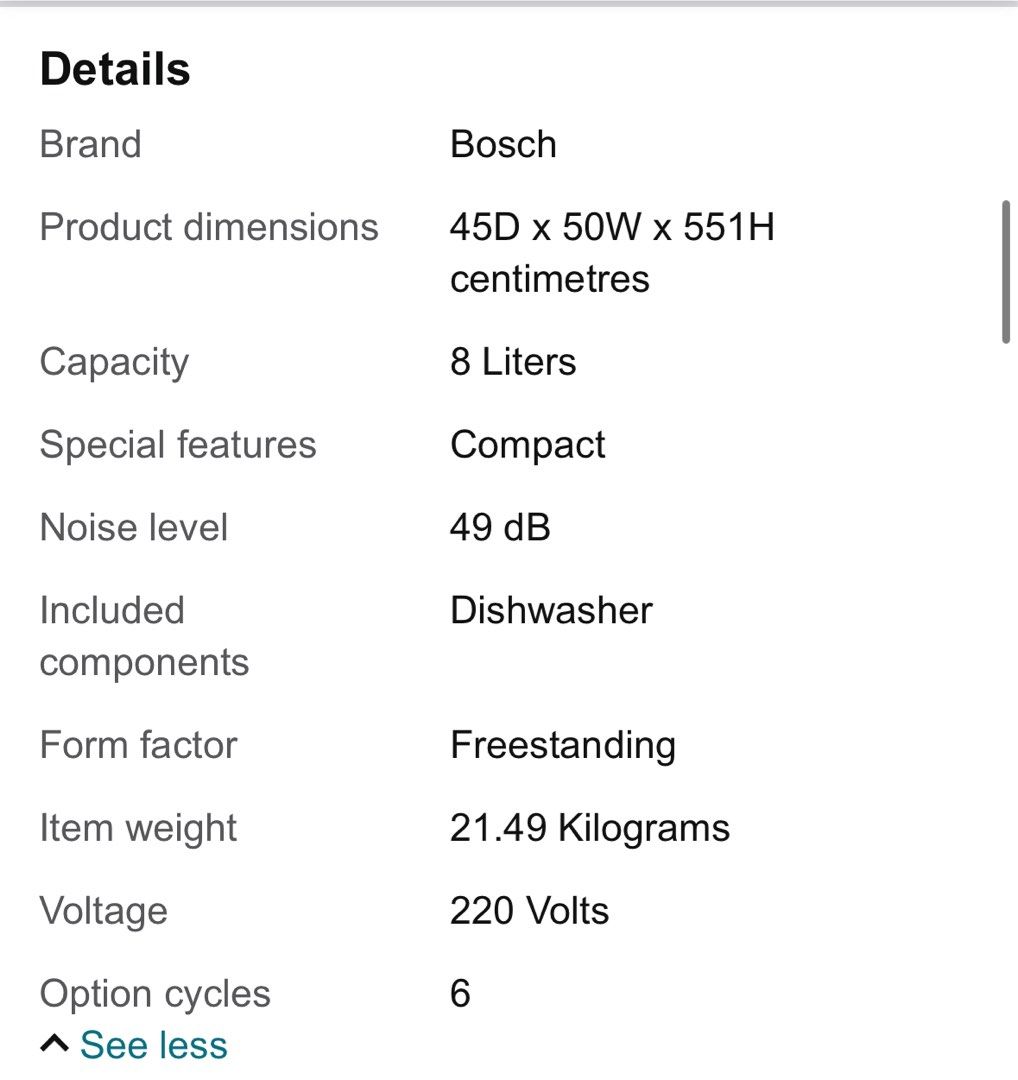The height and width of the screenshot is (1080, 1018).
Task: Click the Details heading
Action: coord(113,68)
